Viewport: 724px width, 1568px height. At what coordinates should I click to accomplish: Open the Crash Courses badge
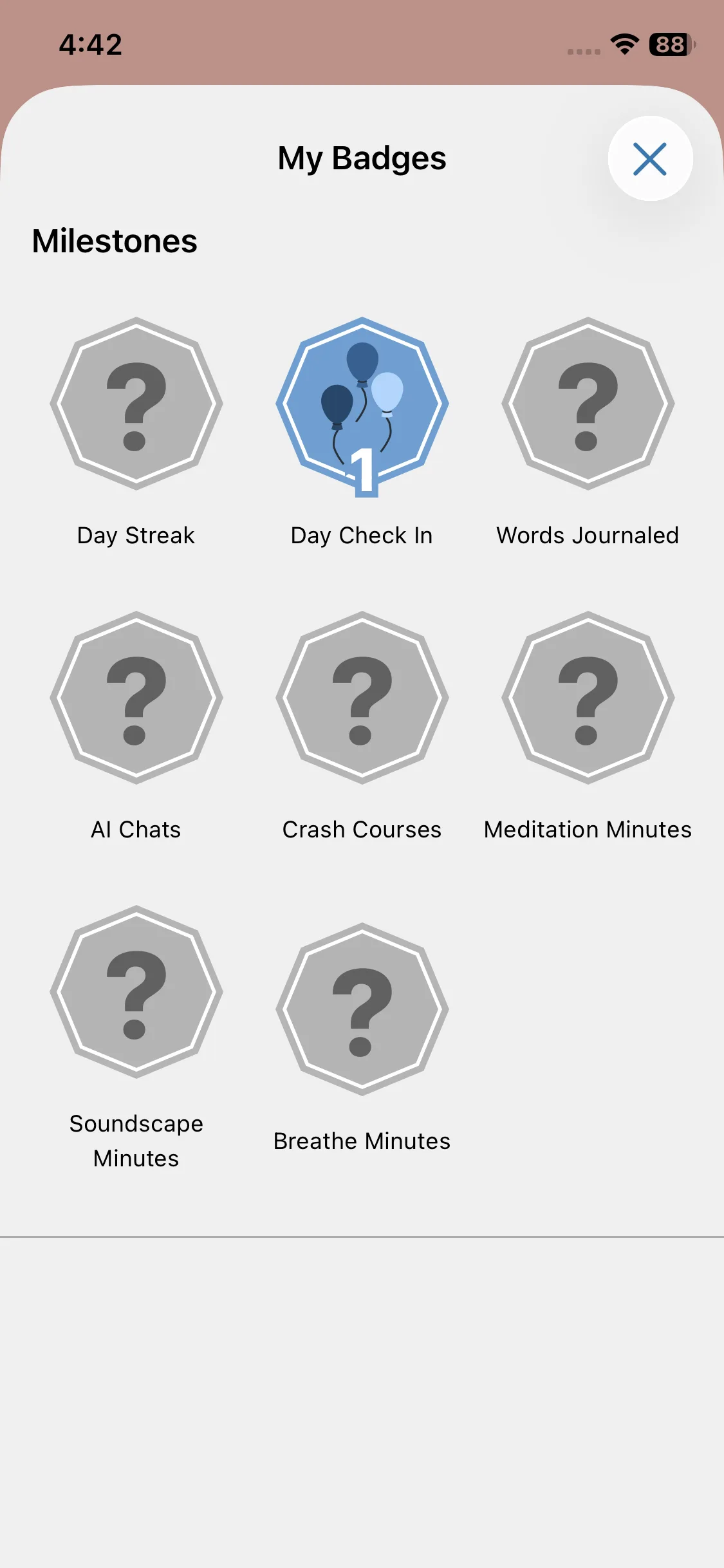(x=362, y=698)
